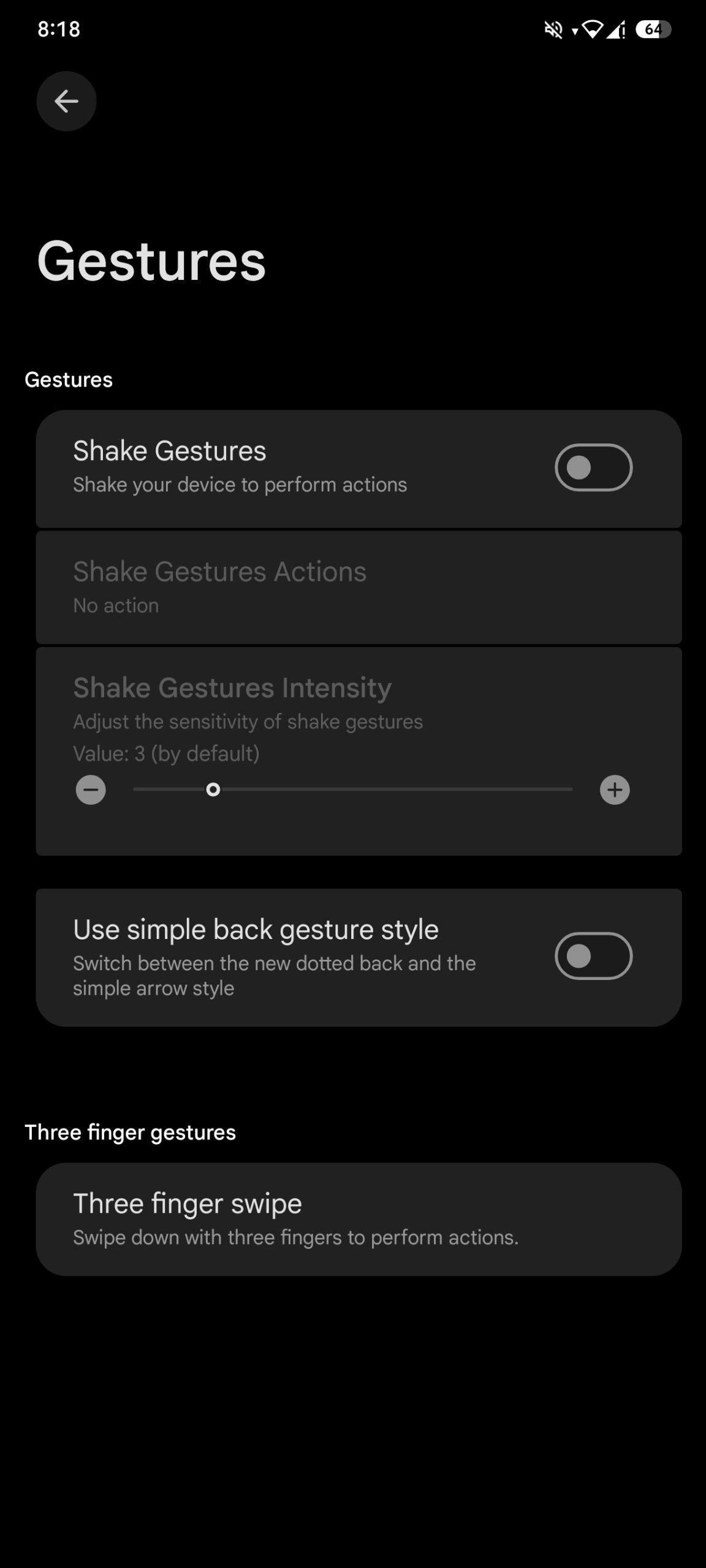Open Three finger swipe settings

(359, 1219)
